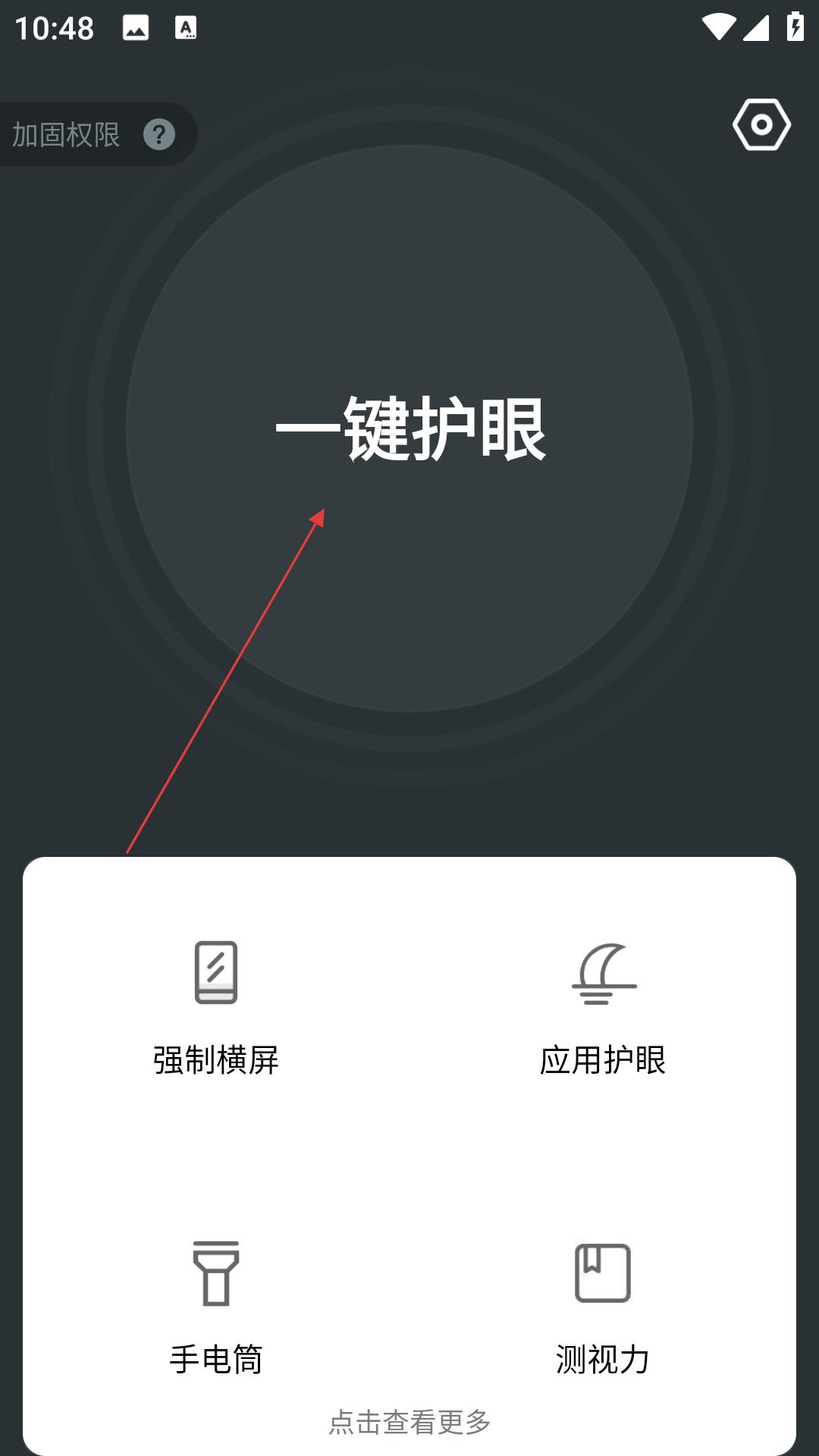The height and width of the screenshot is (1456, 819).
Task: Activate the 一键护眼 big round button
Action: click(x=409, y=428)
